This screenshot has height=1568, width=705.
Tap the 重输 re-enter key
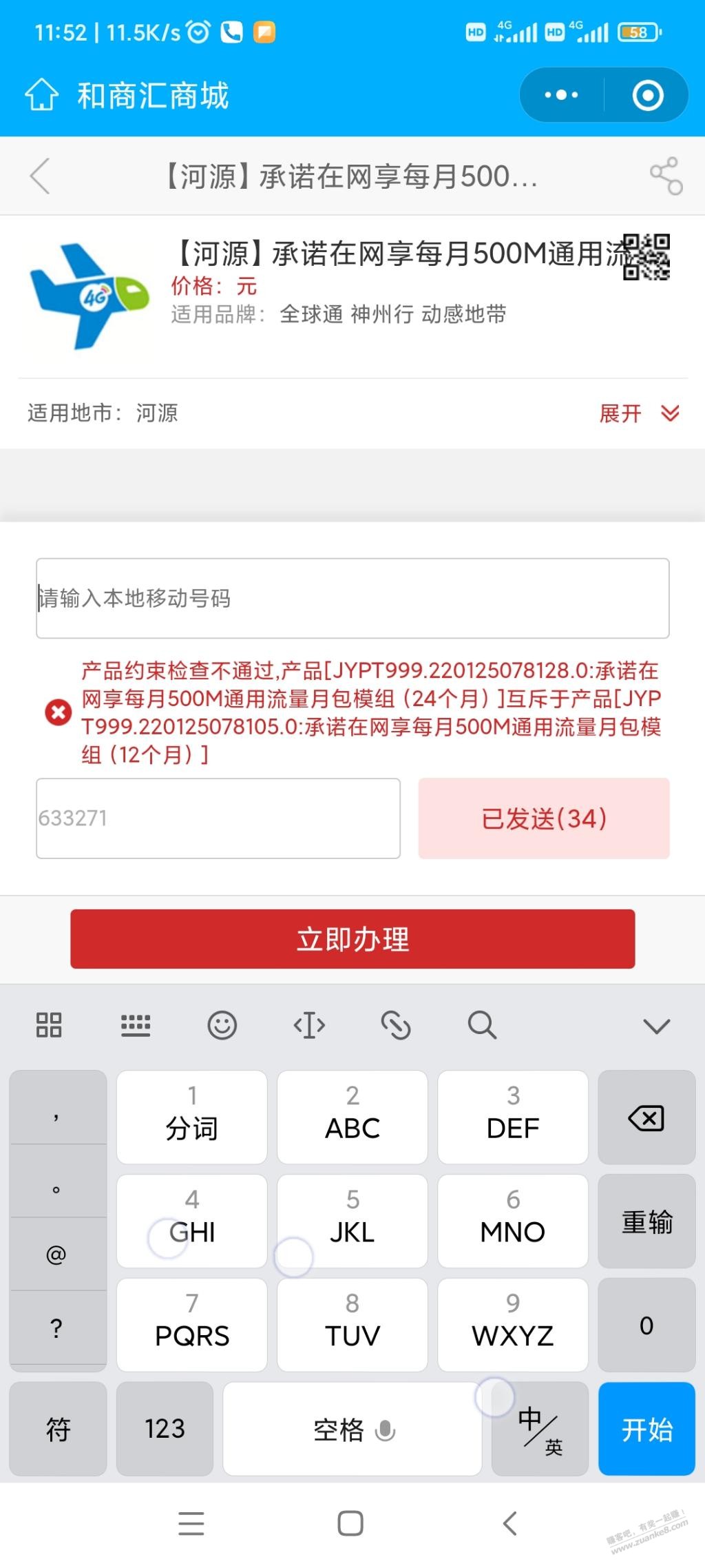click(x=646, y=1221)
